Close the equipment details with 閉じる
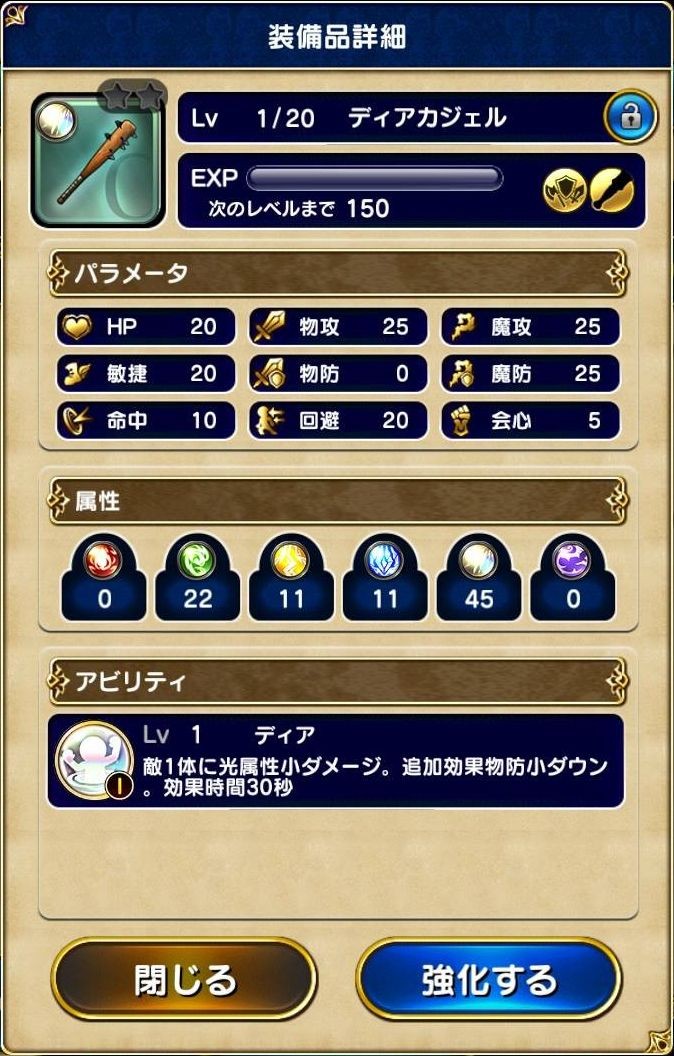Screen dimensions: 674x1056 (x=184, y=979)
